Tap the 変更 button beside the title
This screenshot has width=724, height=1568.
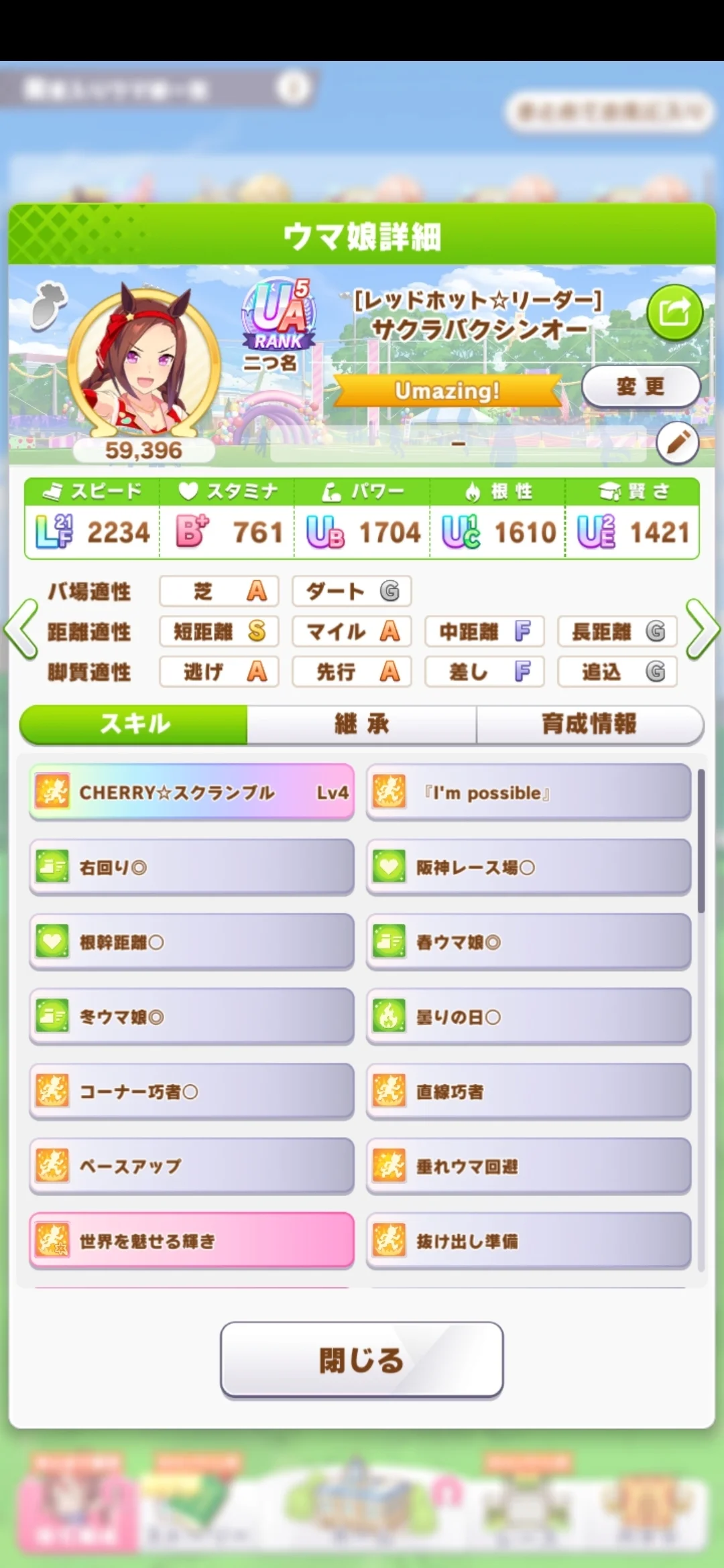point(640,387)
